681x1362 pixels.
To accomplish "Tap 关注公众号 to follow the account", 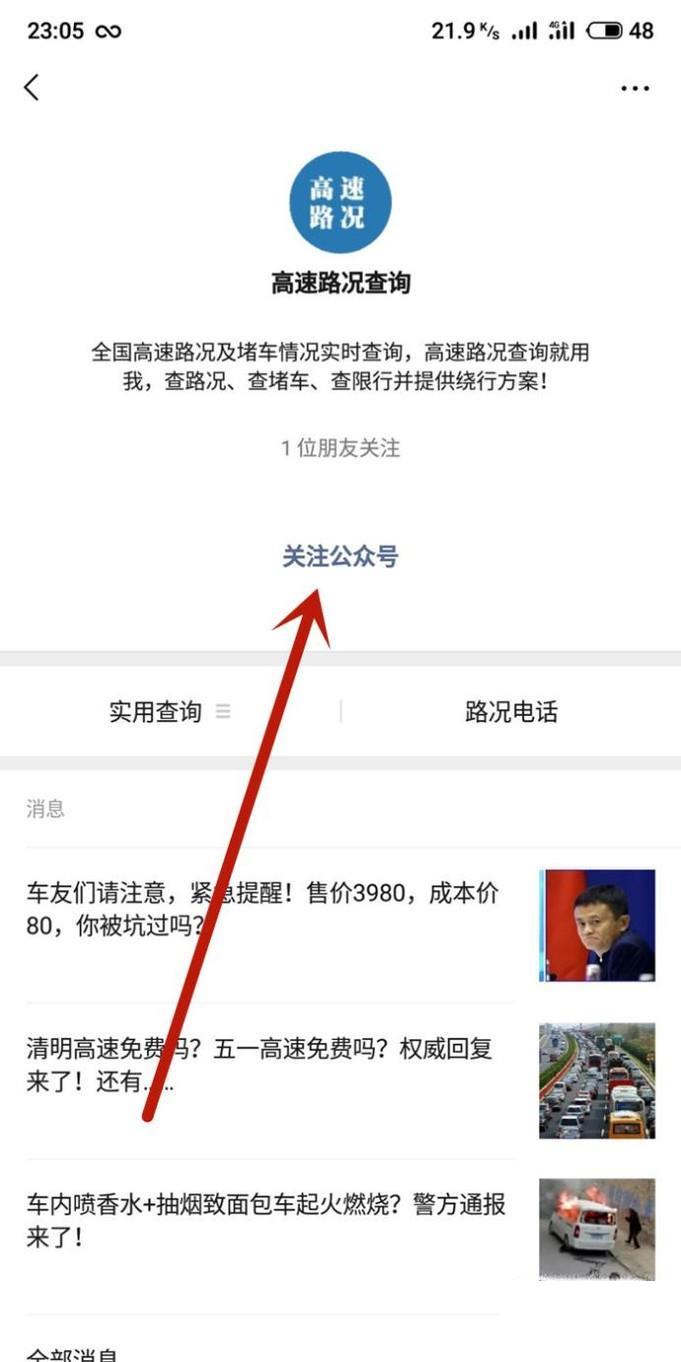I will [340, 557].
